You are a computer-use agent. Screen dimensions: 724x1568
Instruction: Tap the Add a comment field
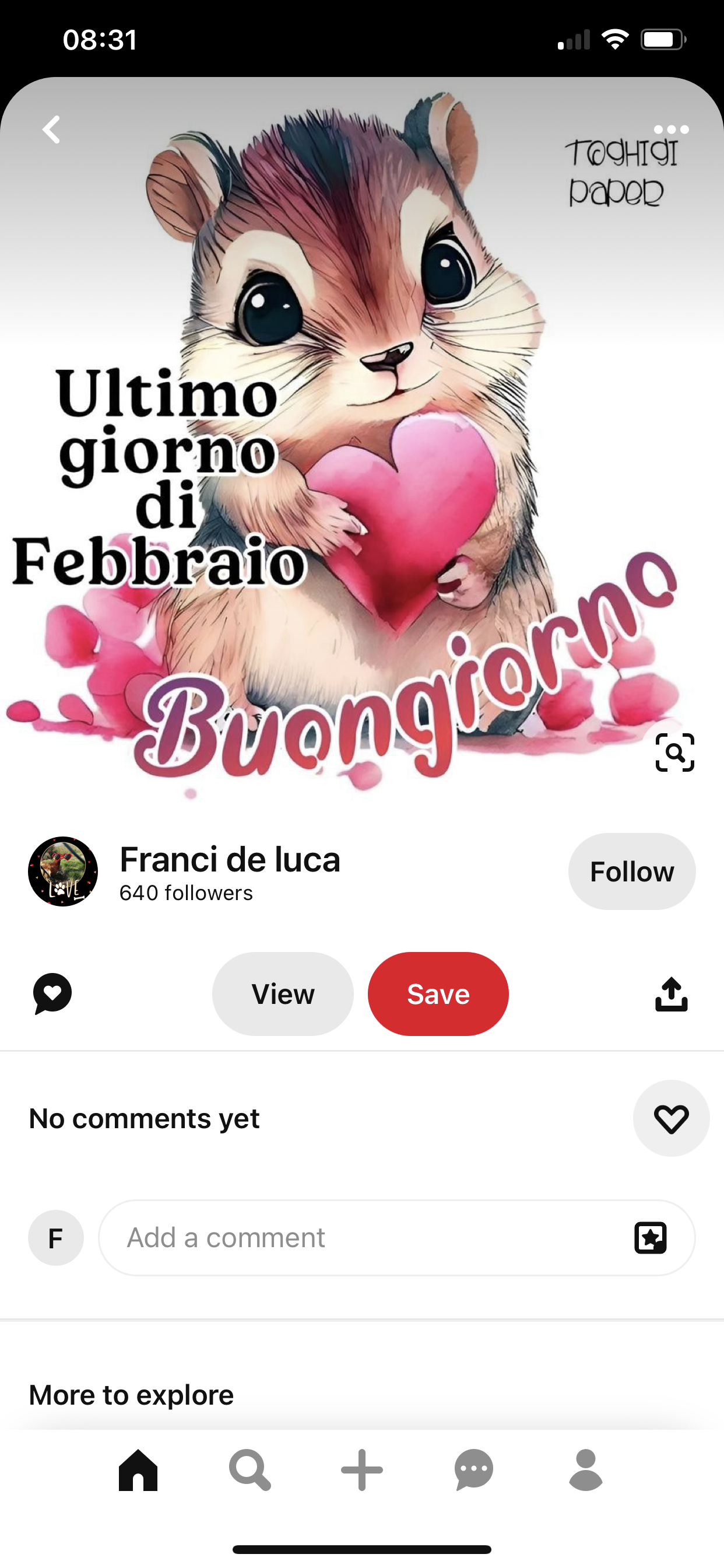pos(365,1237)
